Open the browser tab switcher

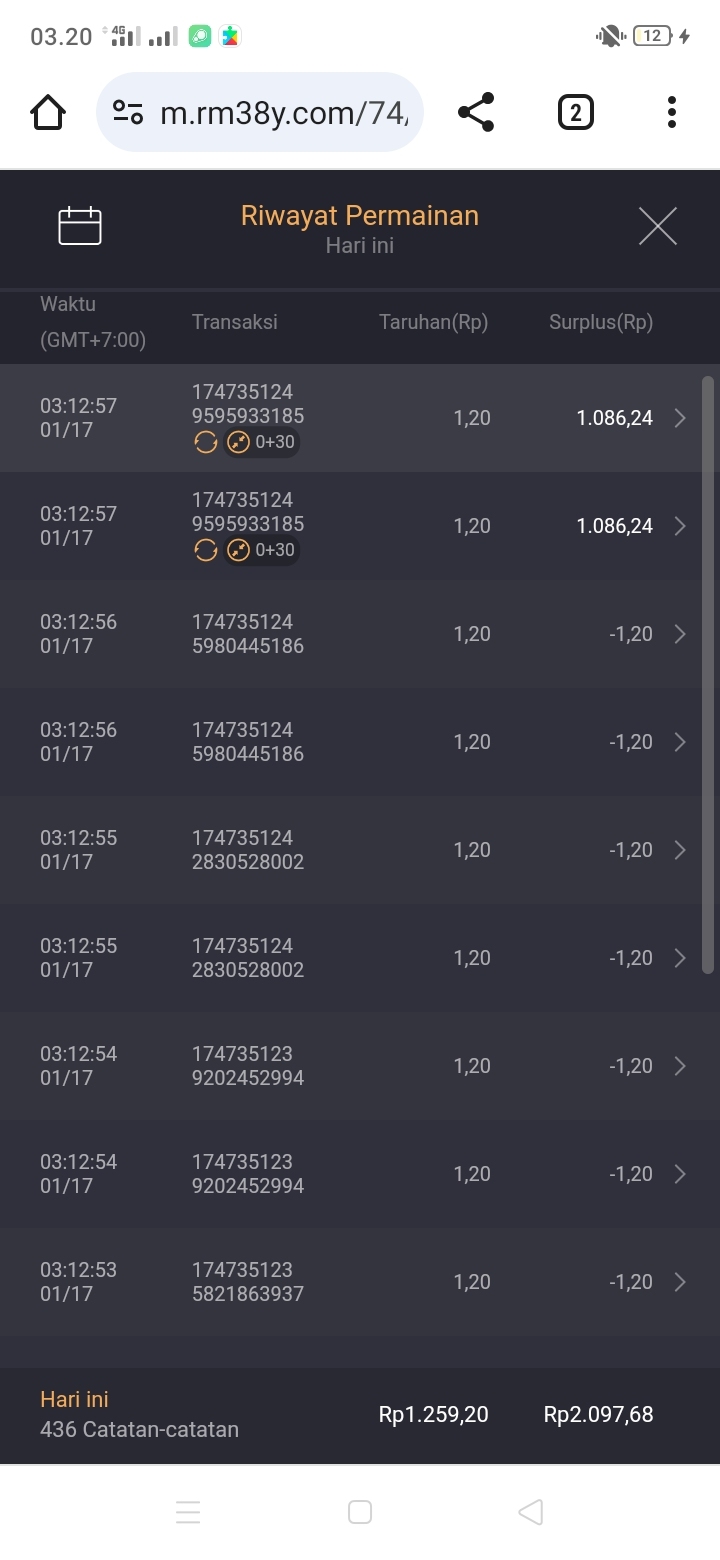click(x=575, y=113)
